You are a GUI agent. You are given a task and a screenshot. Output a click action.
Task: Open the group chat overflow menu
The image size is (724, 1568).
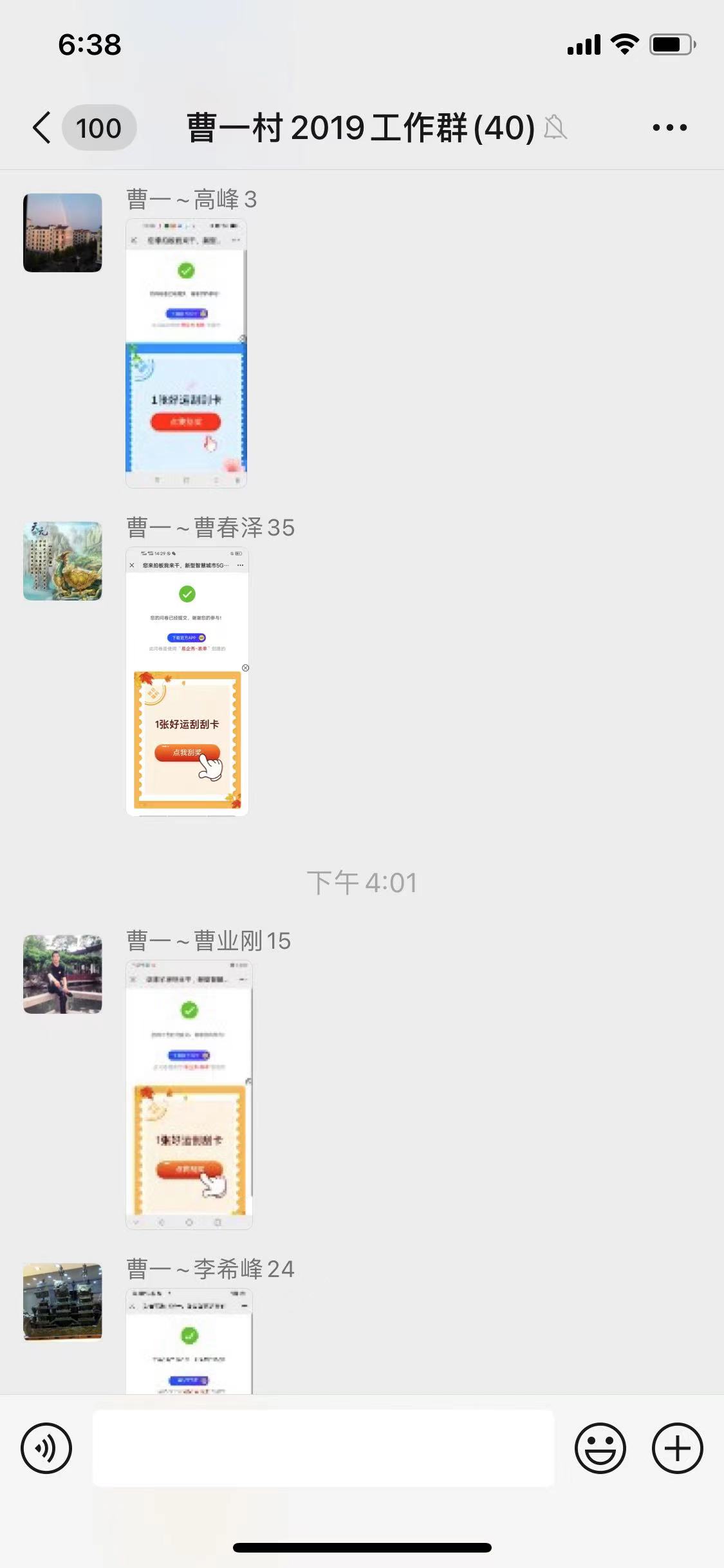[x=669, y=127]
